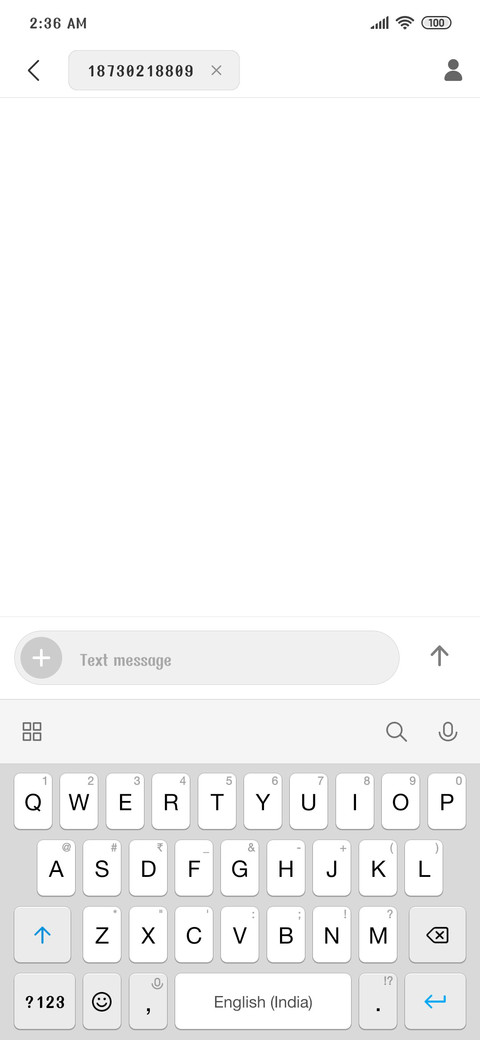Open the keyboard tools grid icon
Viewport: 480px width, 1040px height.
[x=32, y=732]
